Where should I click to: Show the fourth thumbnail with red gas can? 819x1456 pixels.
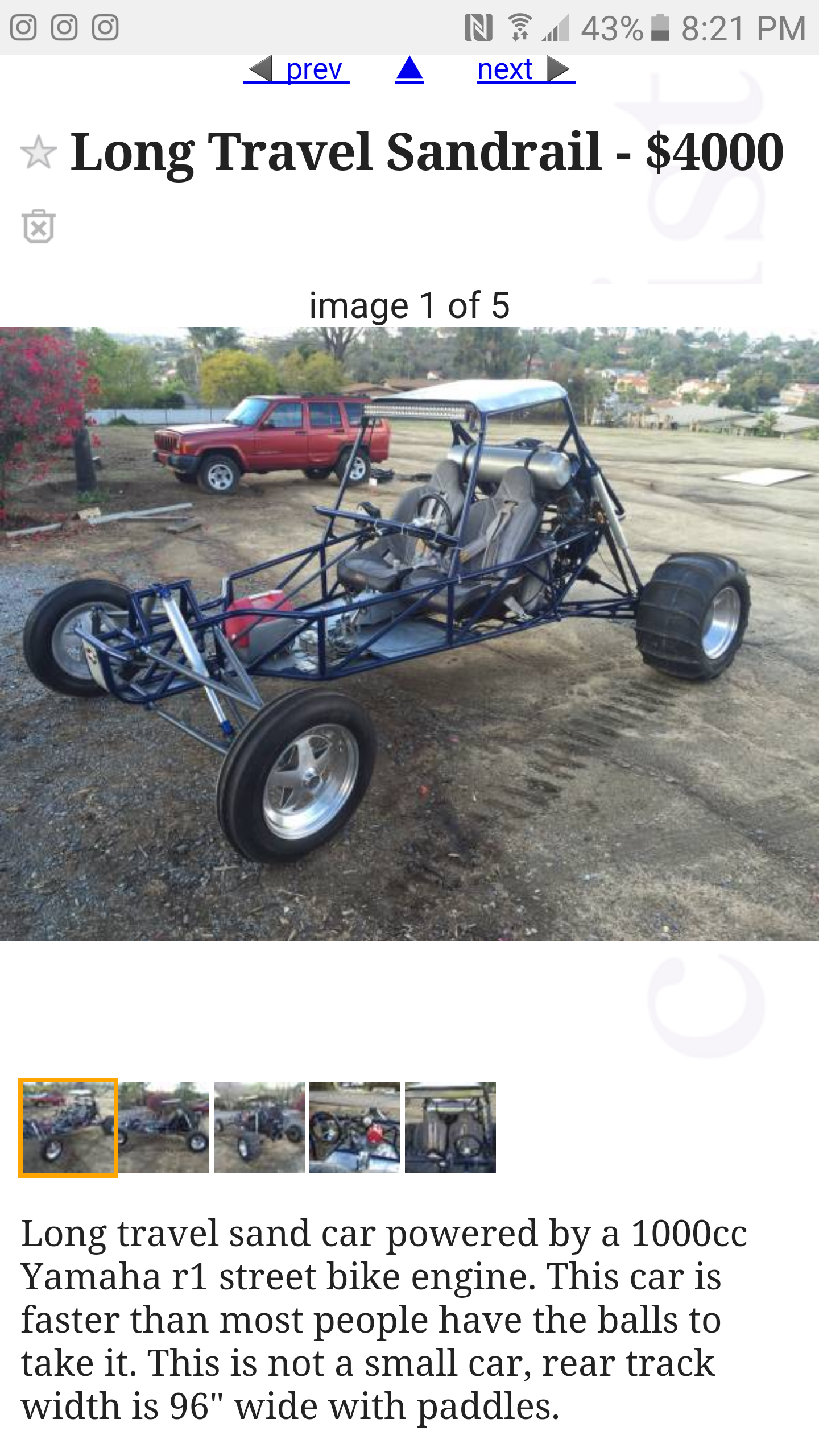(355, 1127)
